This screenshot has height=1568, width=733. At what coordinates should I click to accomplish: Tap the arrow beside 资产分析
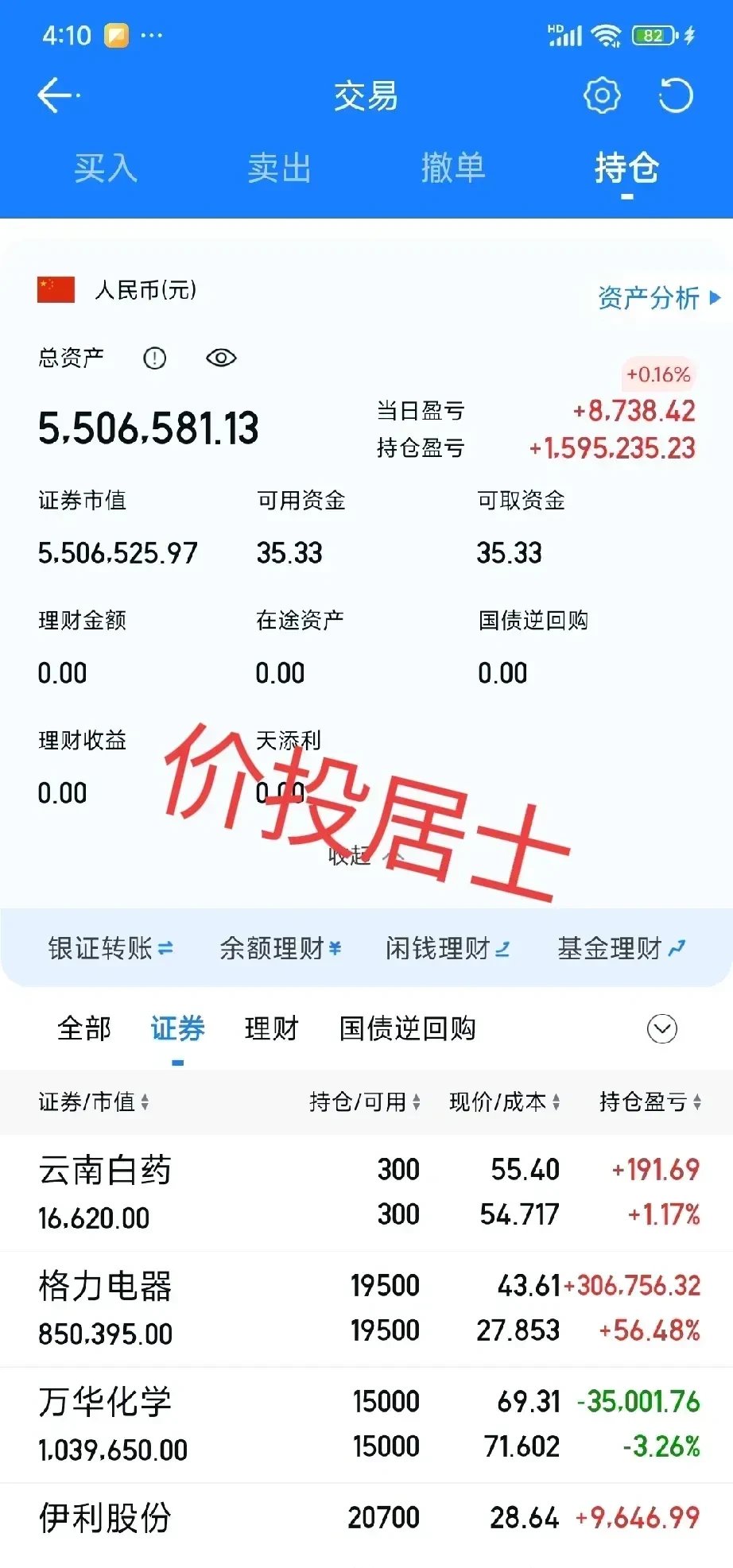[x=715, y=299]
